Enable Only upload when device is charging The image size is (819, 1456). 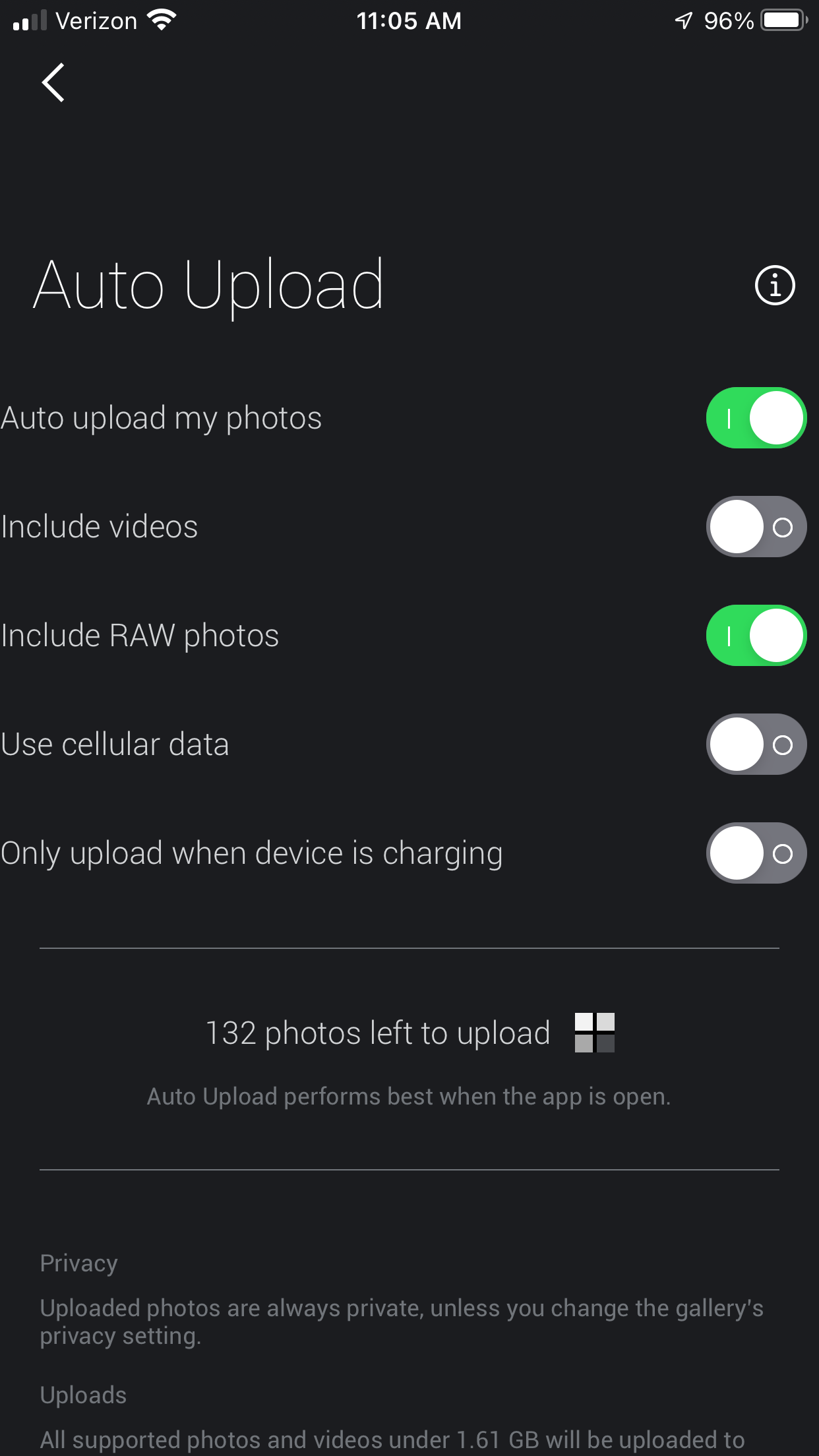[x=756, y=853]
